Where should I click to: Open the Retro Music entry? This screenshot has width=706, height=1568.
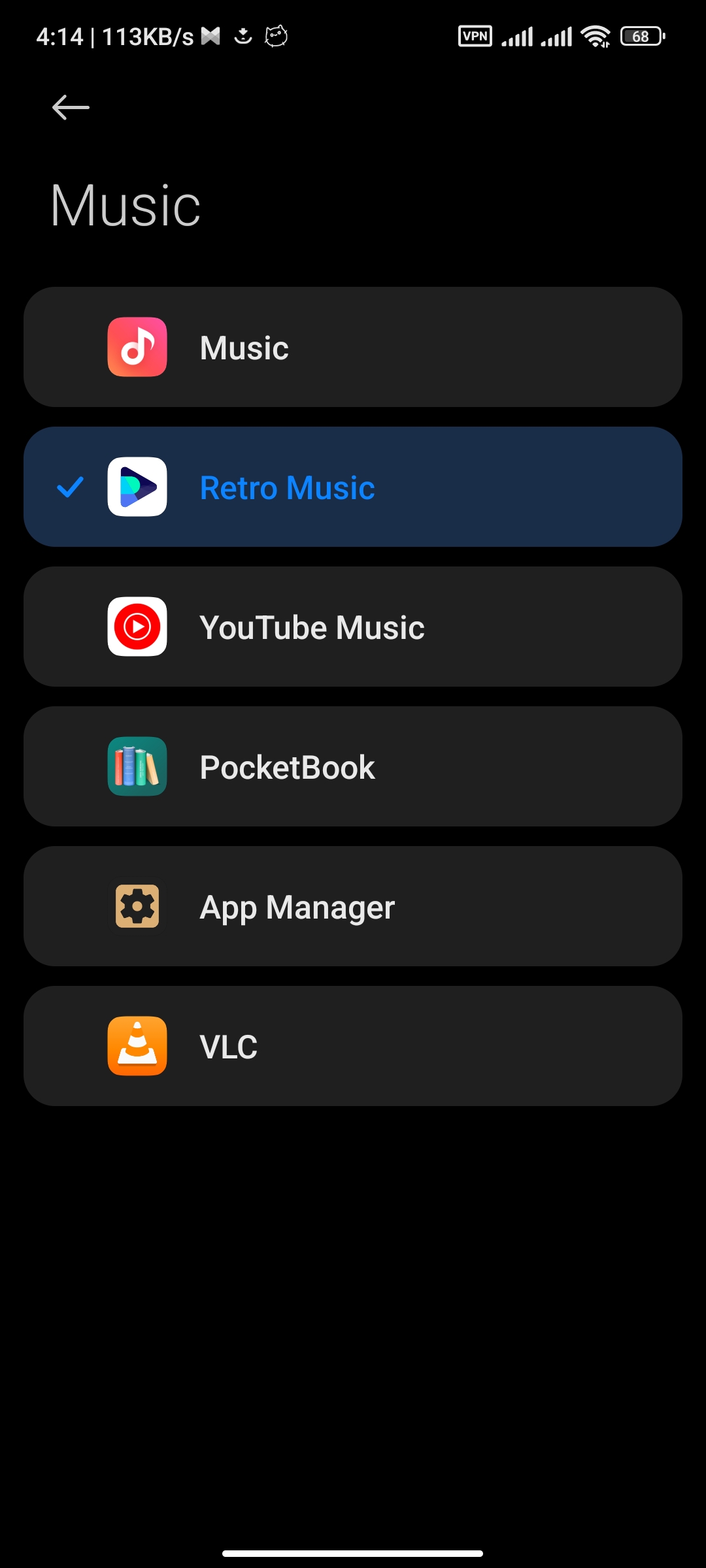click(353, 487)
